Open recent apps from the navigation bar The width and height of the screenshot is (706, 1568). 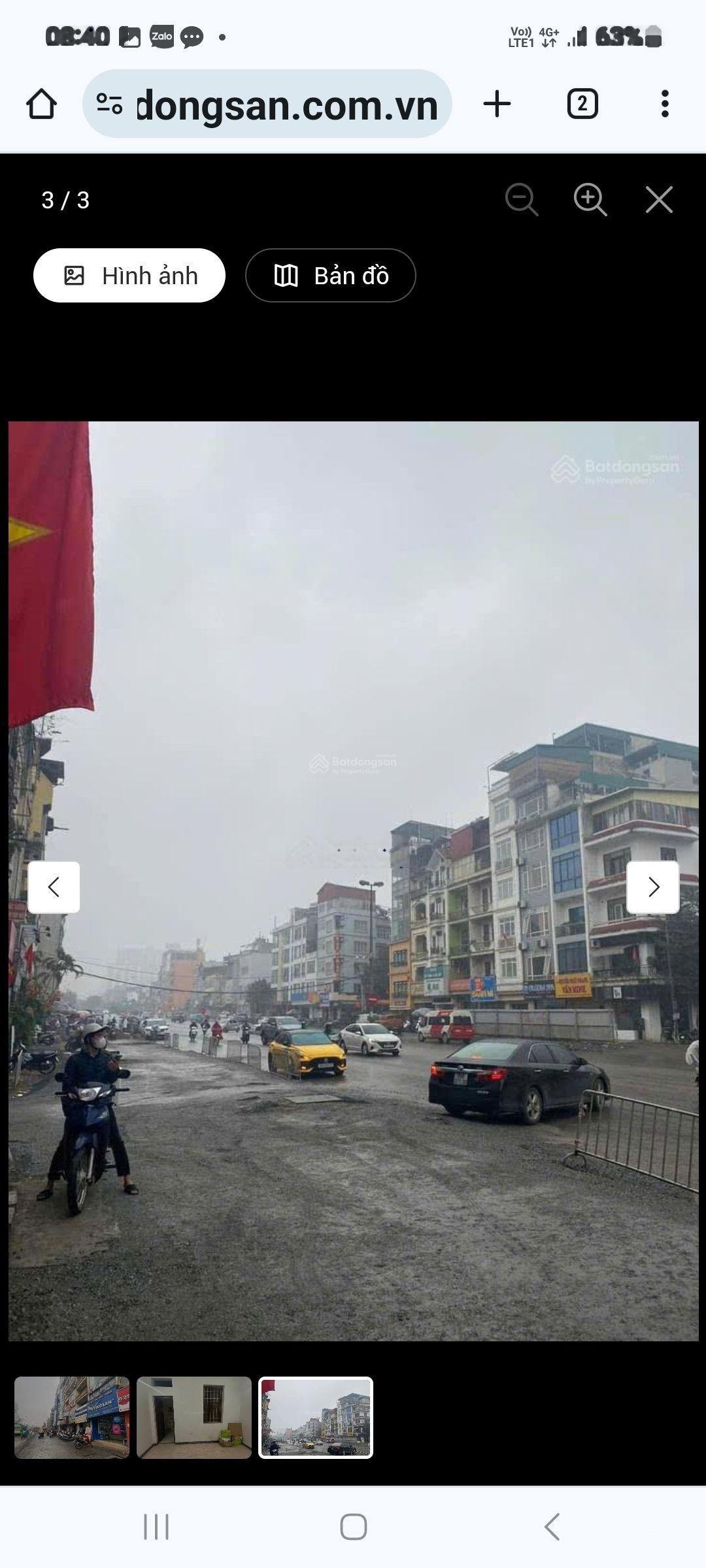pos(156,1527)
